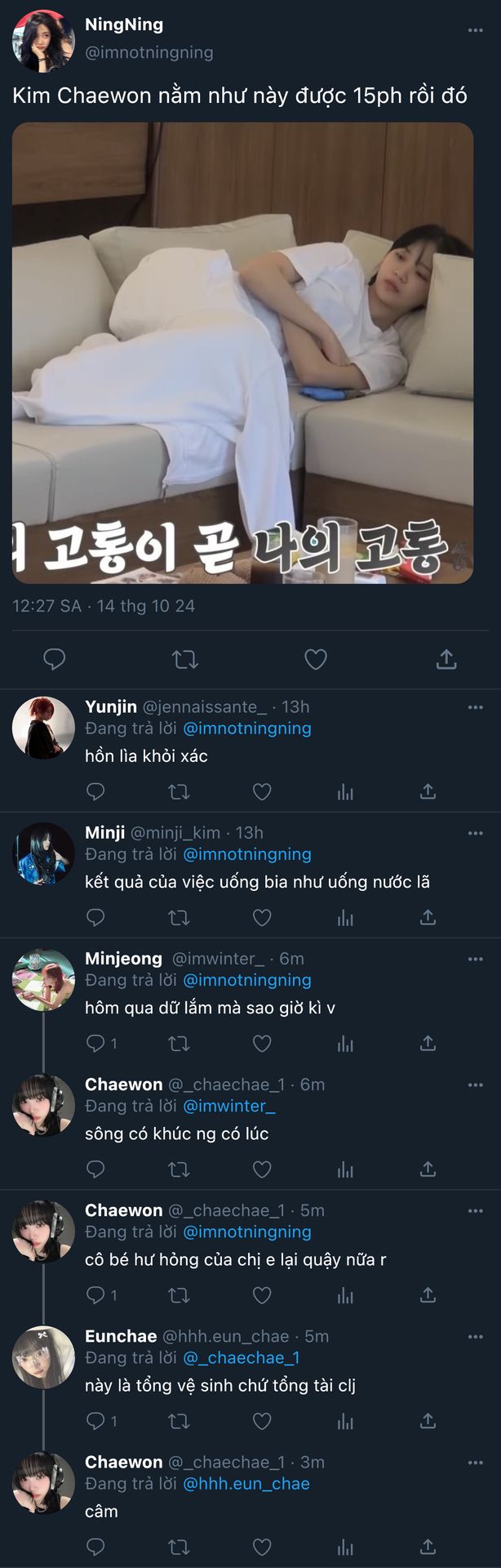Open the photo in NingNing's tweet
Viewport: 501px width, 1568px height.
(x=242, y=353)
